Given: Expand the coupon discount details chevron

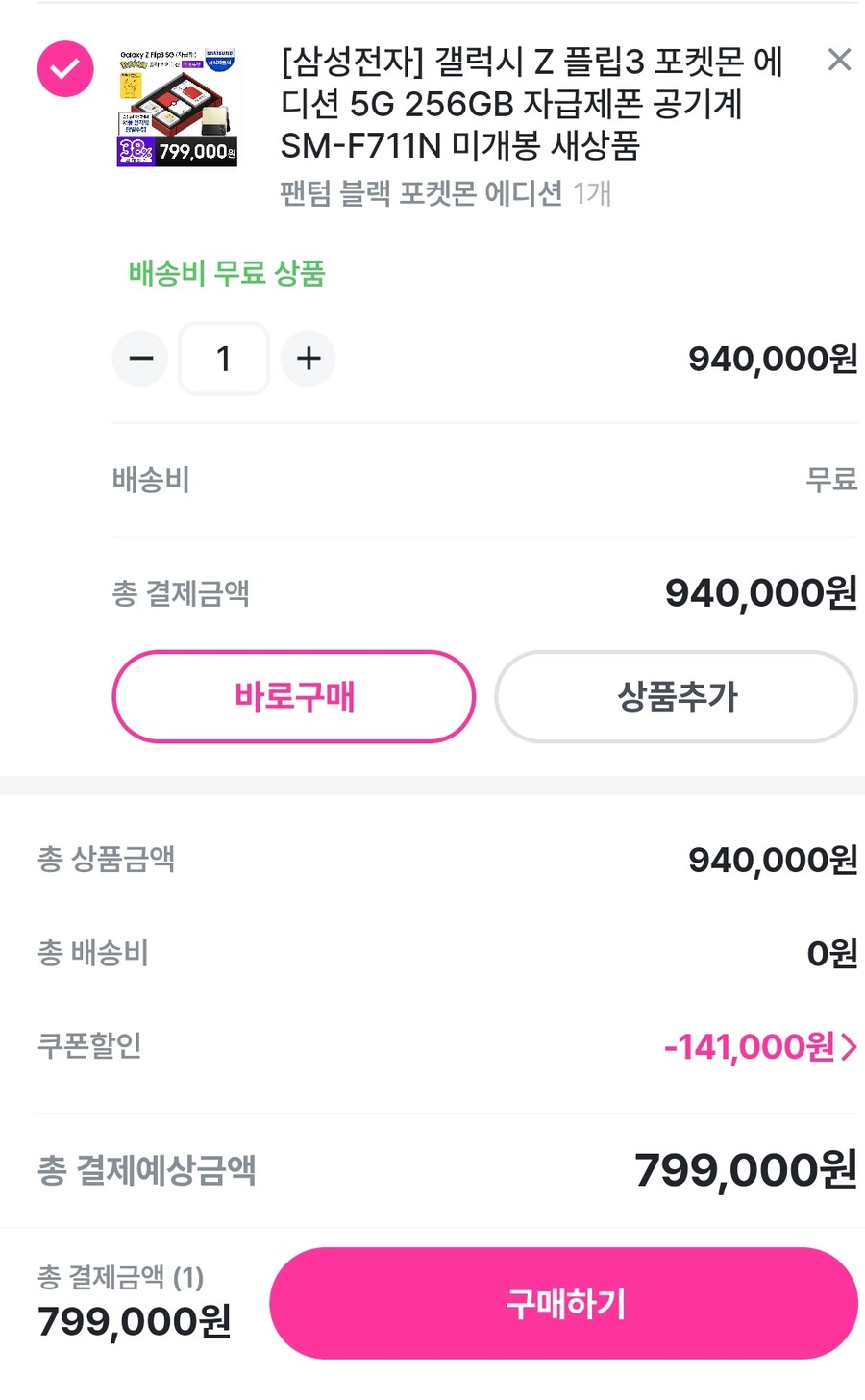Looking at the screenshot, I should point(850,1046).
